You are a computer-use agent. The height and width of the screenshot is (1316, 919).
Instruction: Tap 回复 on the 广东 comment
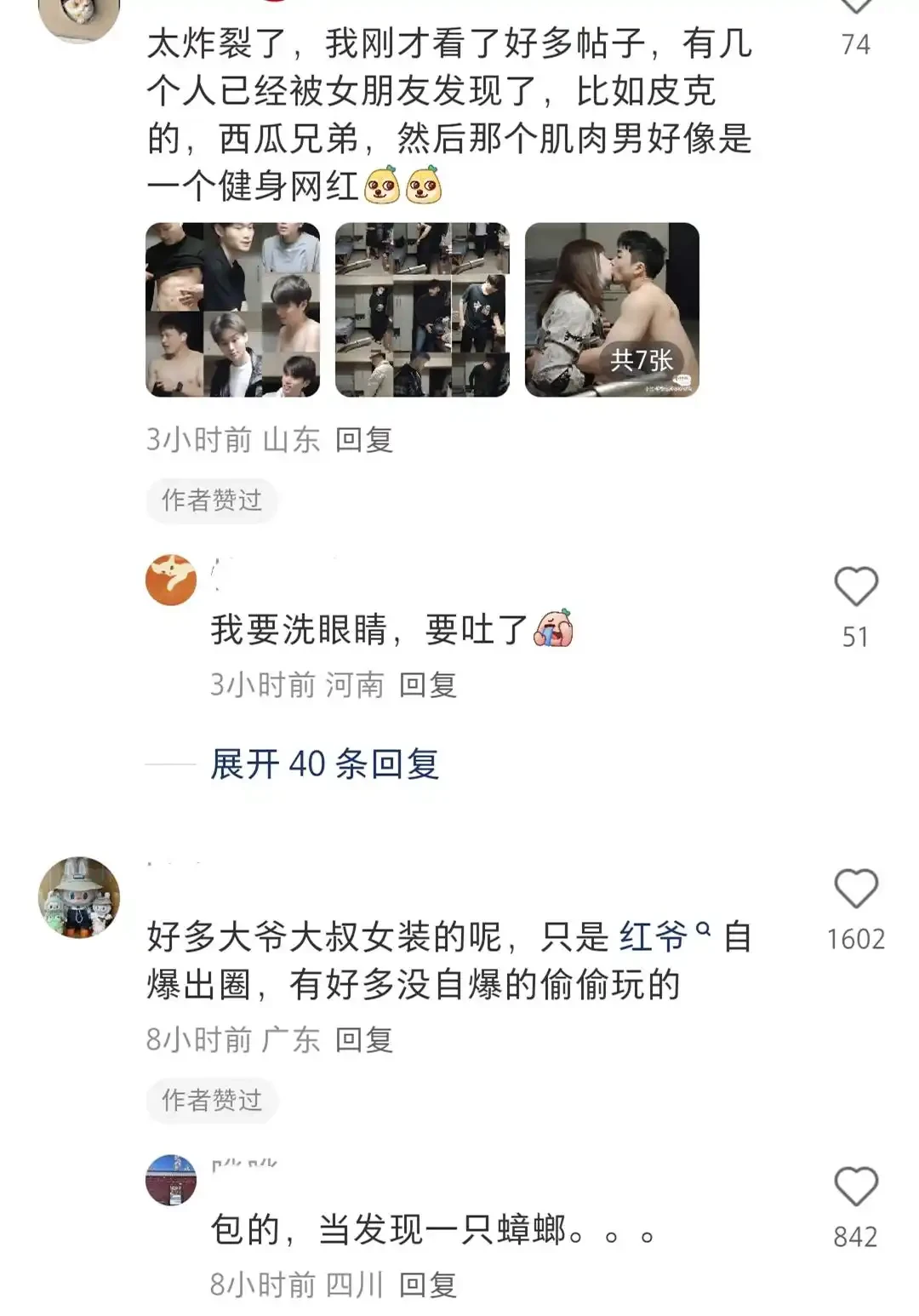point(364,1039)
